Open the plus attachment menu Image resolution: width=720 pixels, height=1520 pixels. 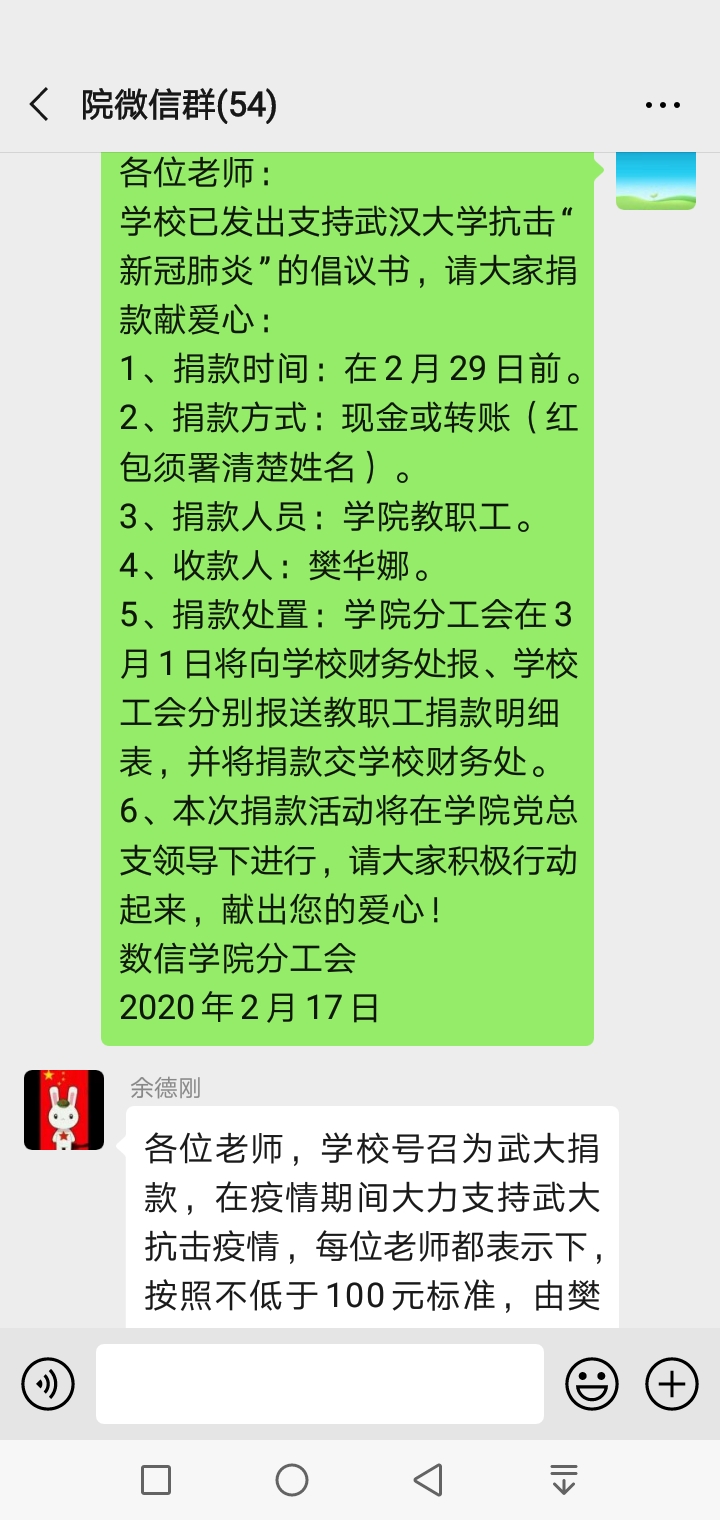(x=671, y=1384)
